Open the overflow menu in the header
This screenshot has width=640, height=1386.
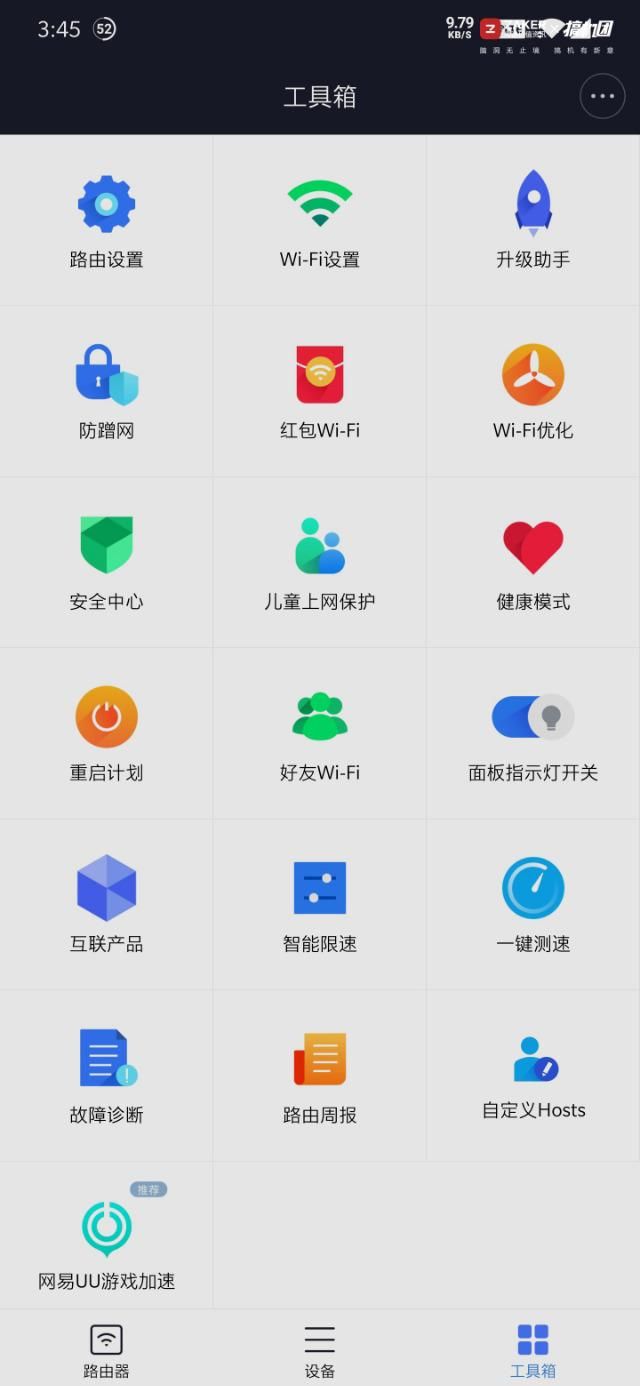(602, 97)
